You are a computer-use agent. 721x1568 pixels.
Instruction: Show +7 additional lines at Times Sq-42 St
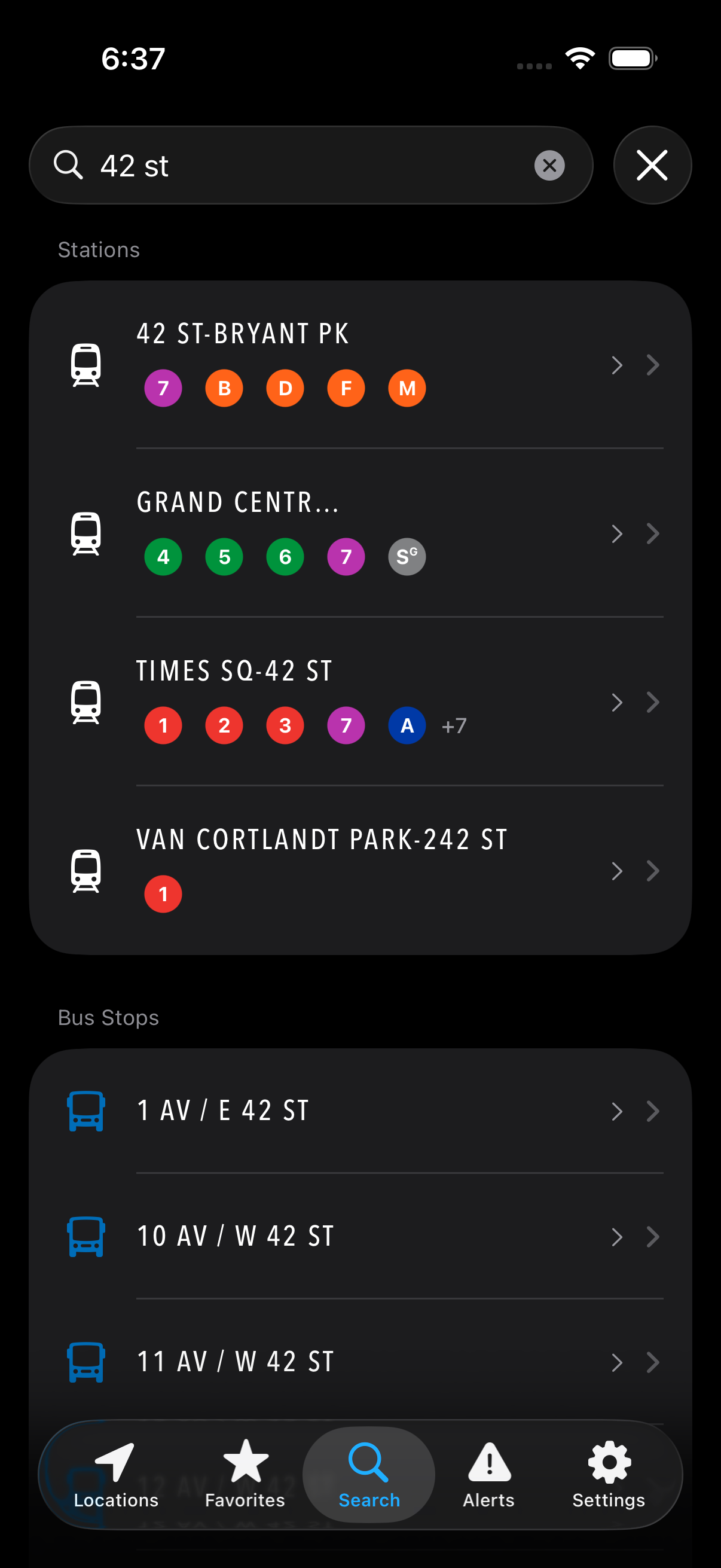click(454, 725)
